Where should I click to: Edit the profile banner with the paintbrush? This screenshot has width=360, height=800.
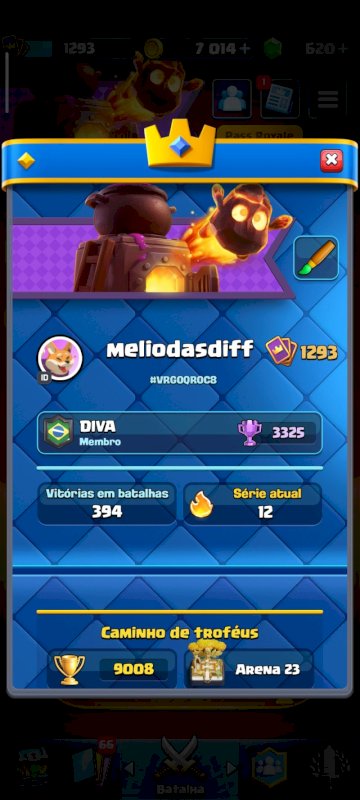pyautogui.click(x=316, y=258)
